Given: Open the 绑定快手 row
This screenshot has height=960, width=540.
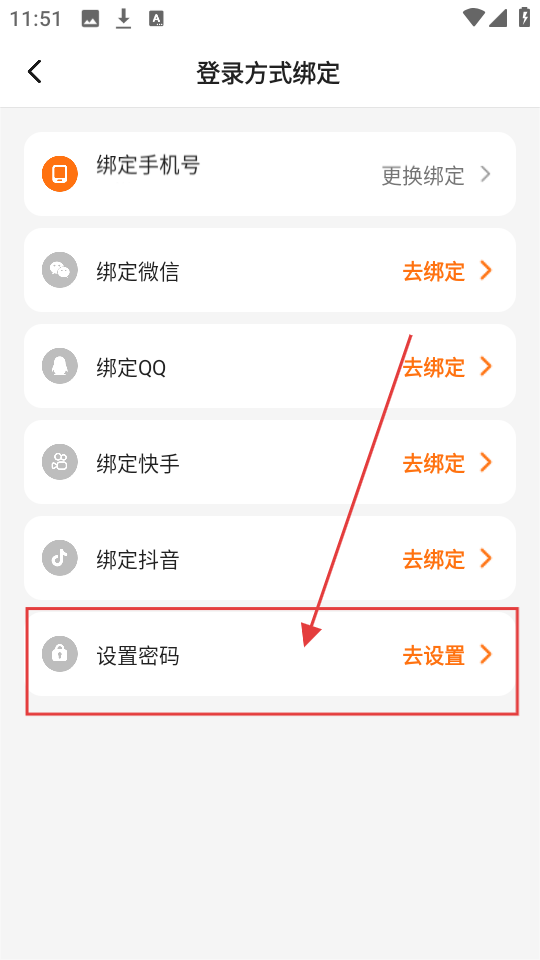Looking at the screenshot, I should click(269, 462).
